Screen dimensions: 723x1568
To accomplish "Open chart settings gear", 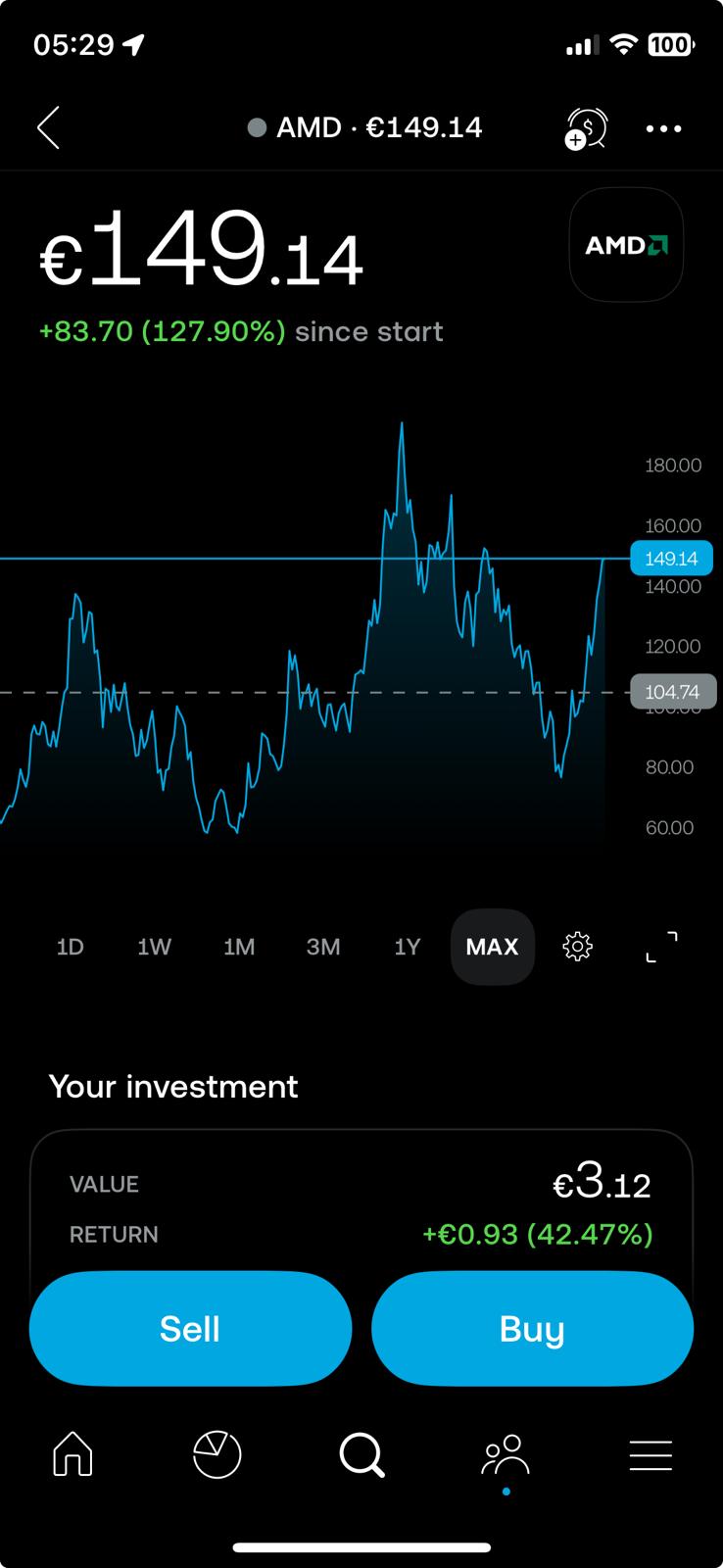I will (577, 947).
